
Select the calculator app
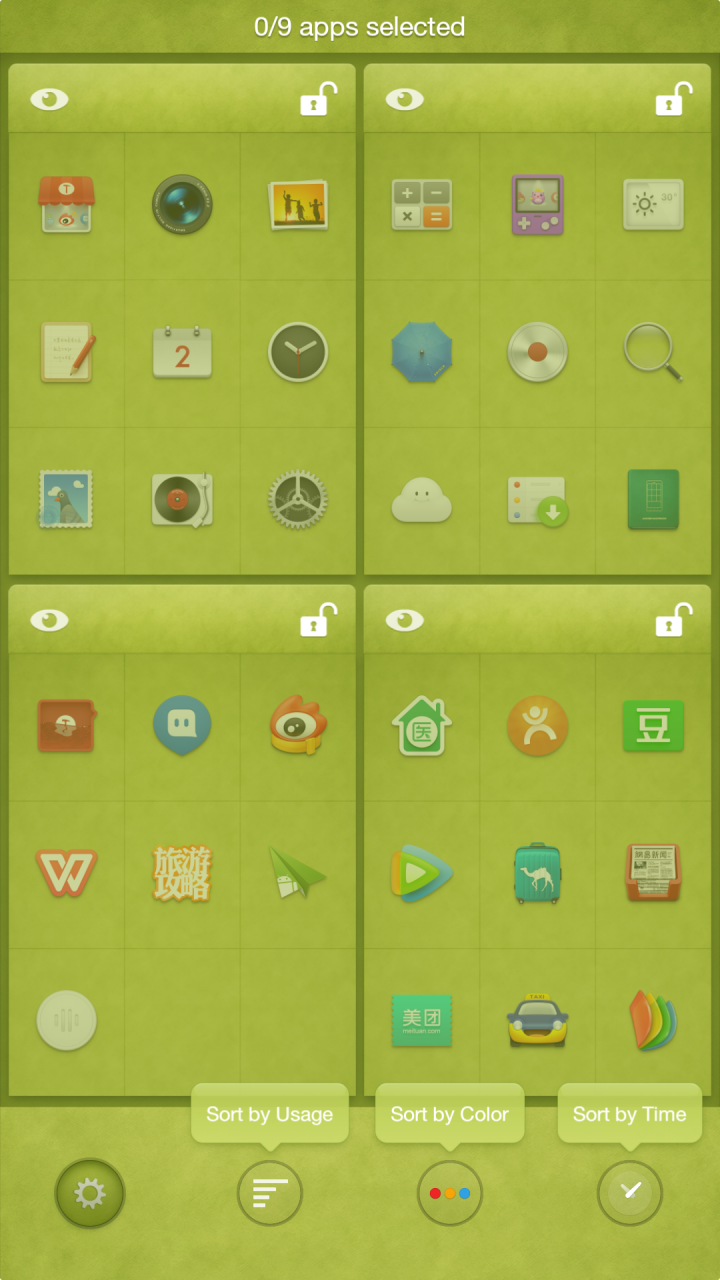(x=421, y=205)
